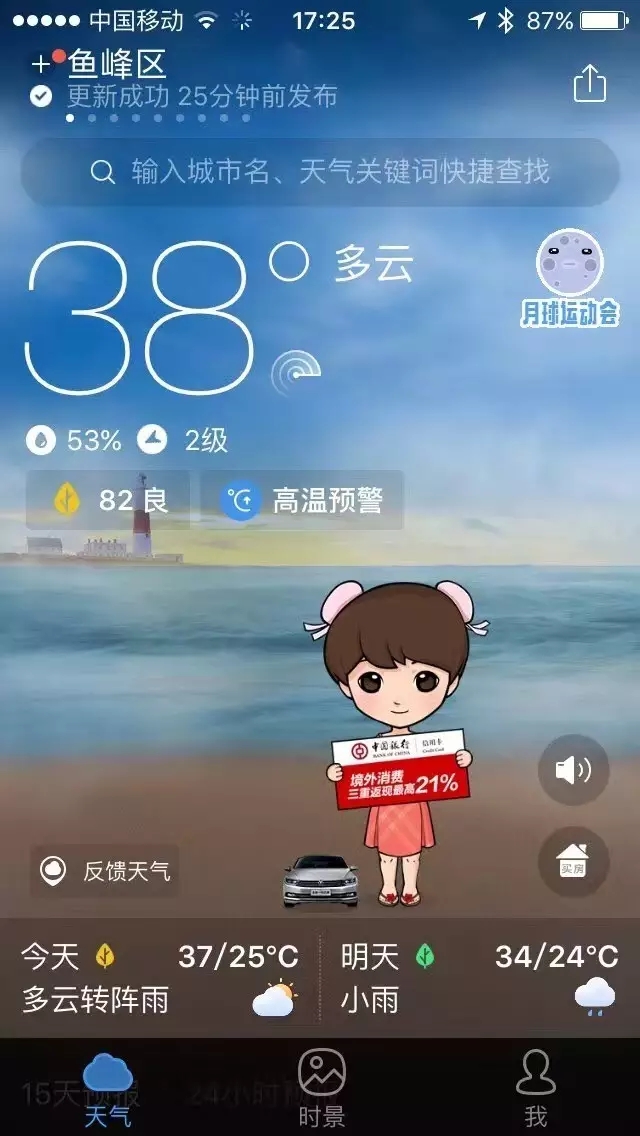Tap 反馈天气 to report the weather

tap(105, 870)
